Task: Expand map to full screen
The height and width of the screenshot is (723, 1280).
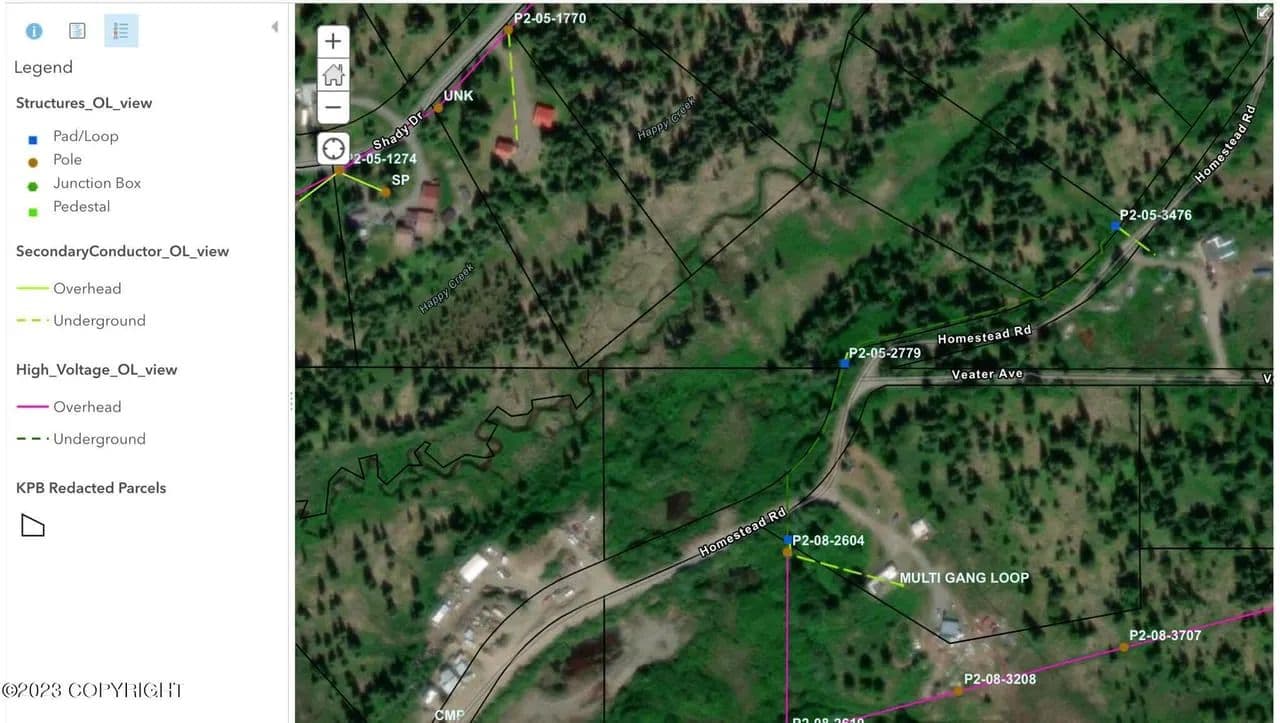Action: (x=1263, y=13)
